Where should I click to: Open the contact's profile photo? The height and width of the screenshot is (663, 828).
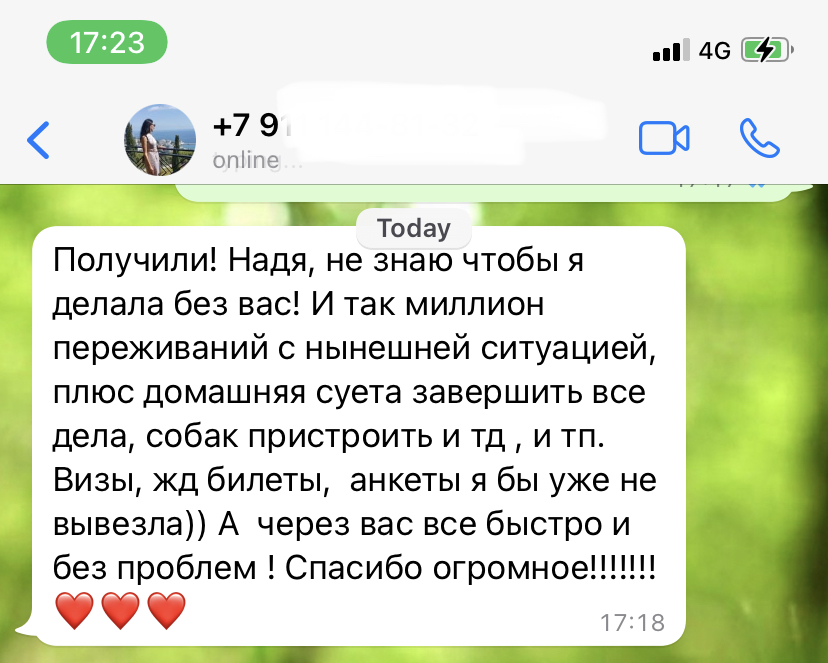[159, 139]
